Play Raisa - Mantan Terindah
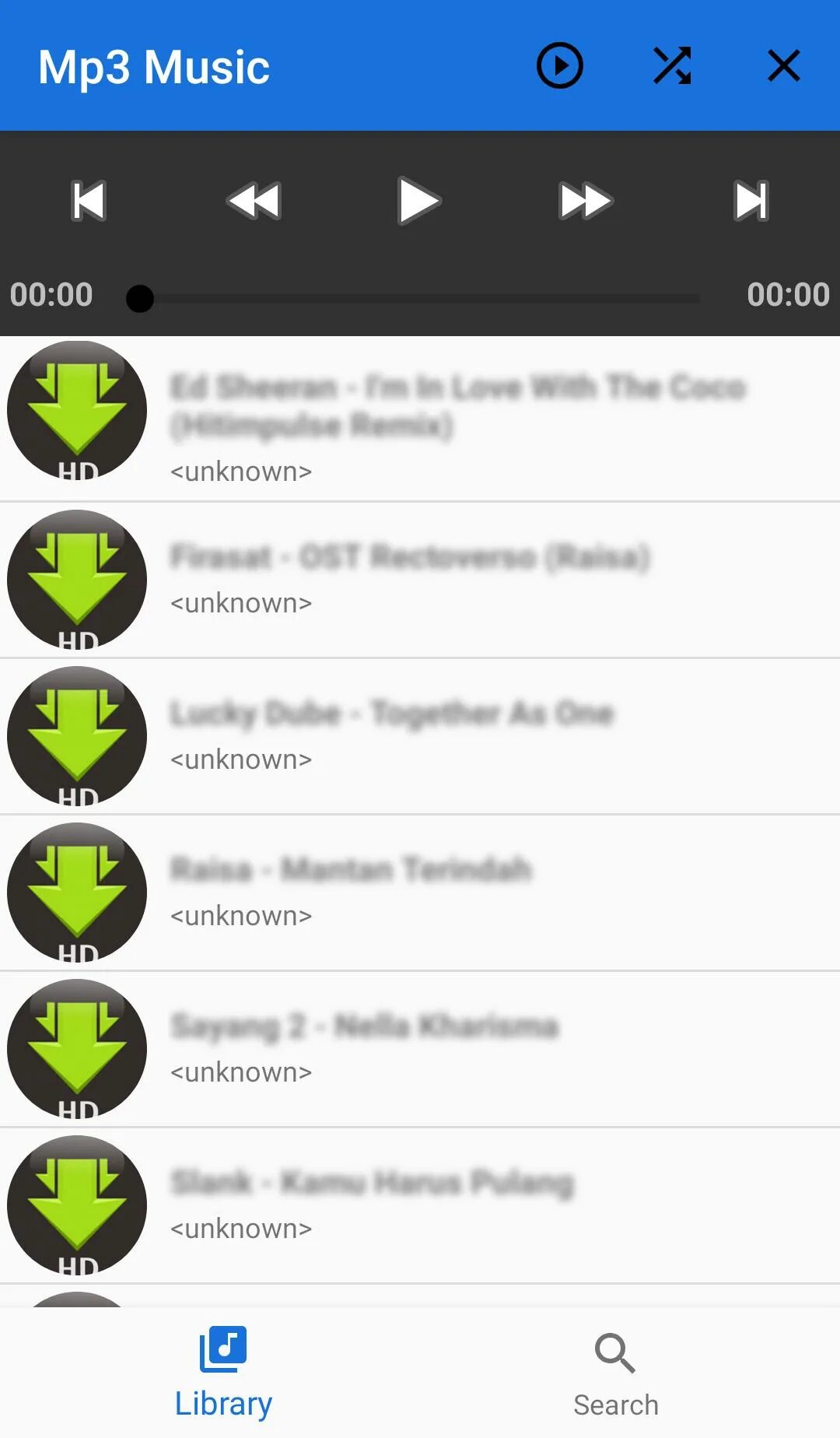This screenshot has width=840, height=1438. click(420, 893)
